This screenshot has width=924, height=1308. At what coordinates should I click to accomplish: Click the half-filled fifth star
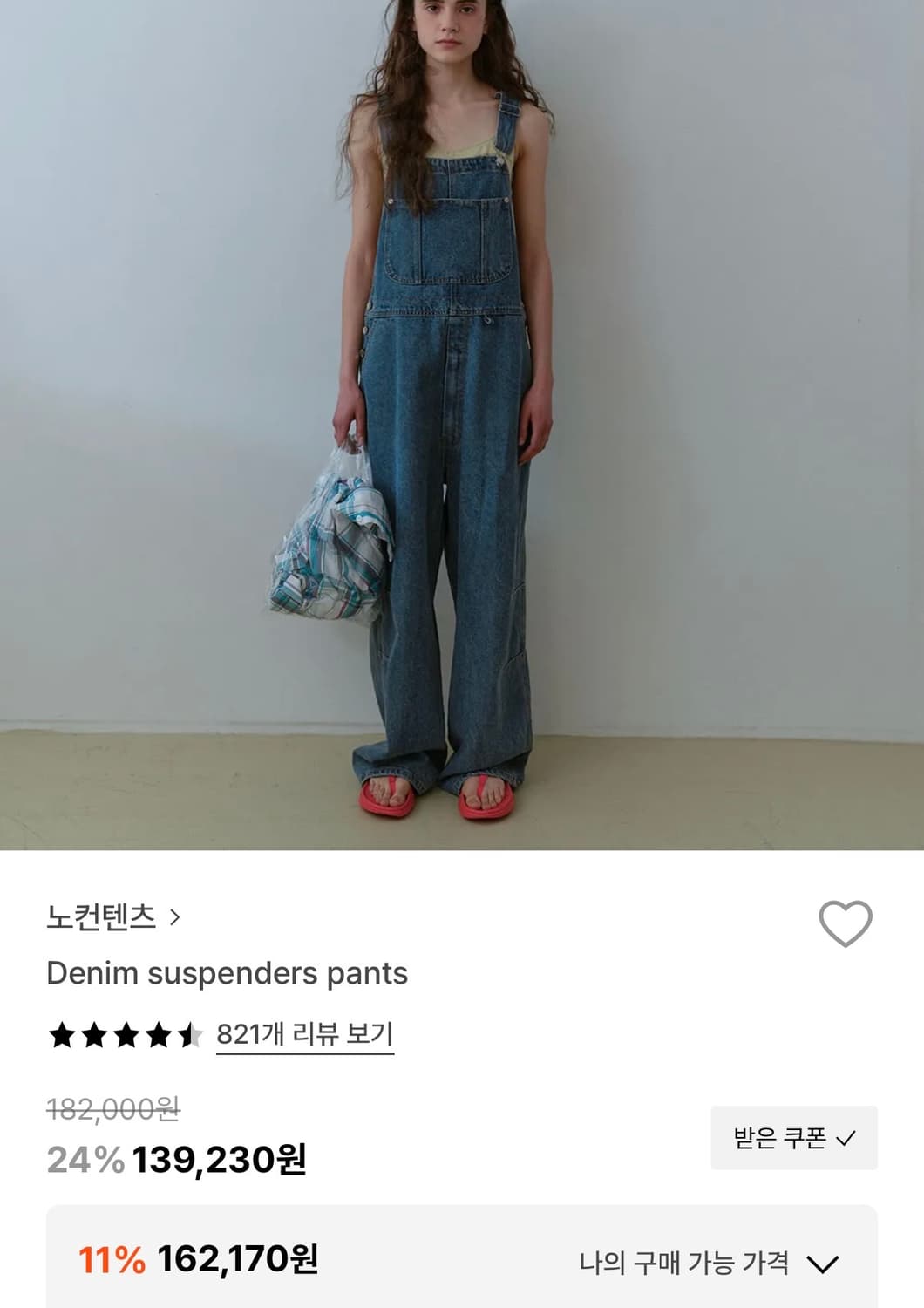(189, 1033)
